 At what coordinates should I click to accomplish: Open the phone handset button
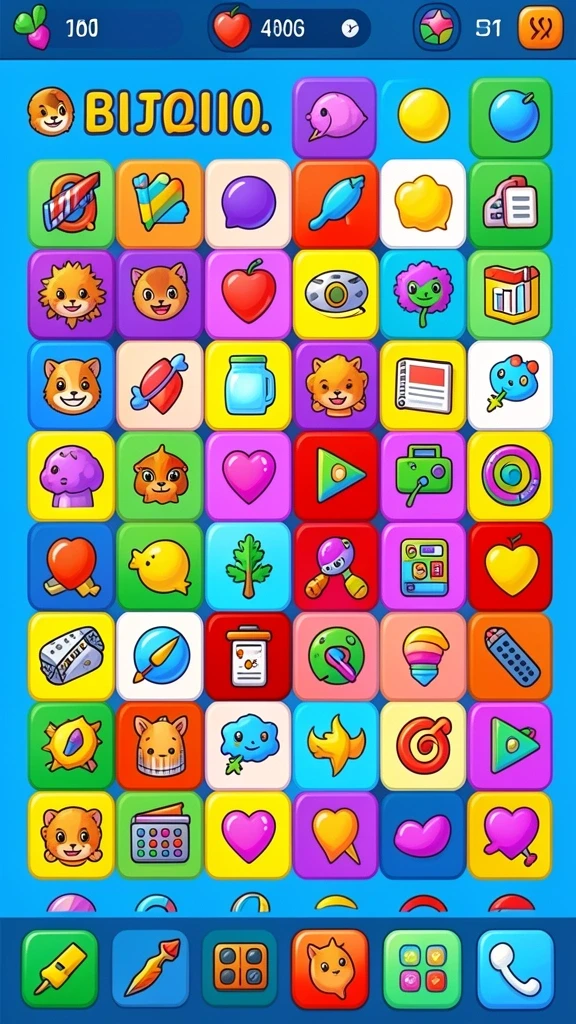click(516, 969)
